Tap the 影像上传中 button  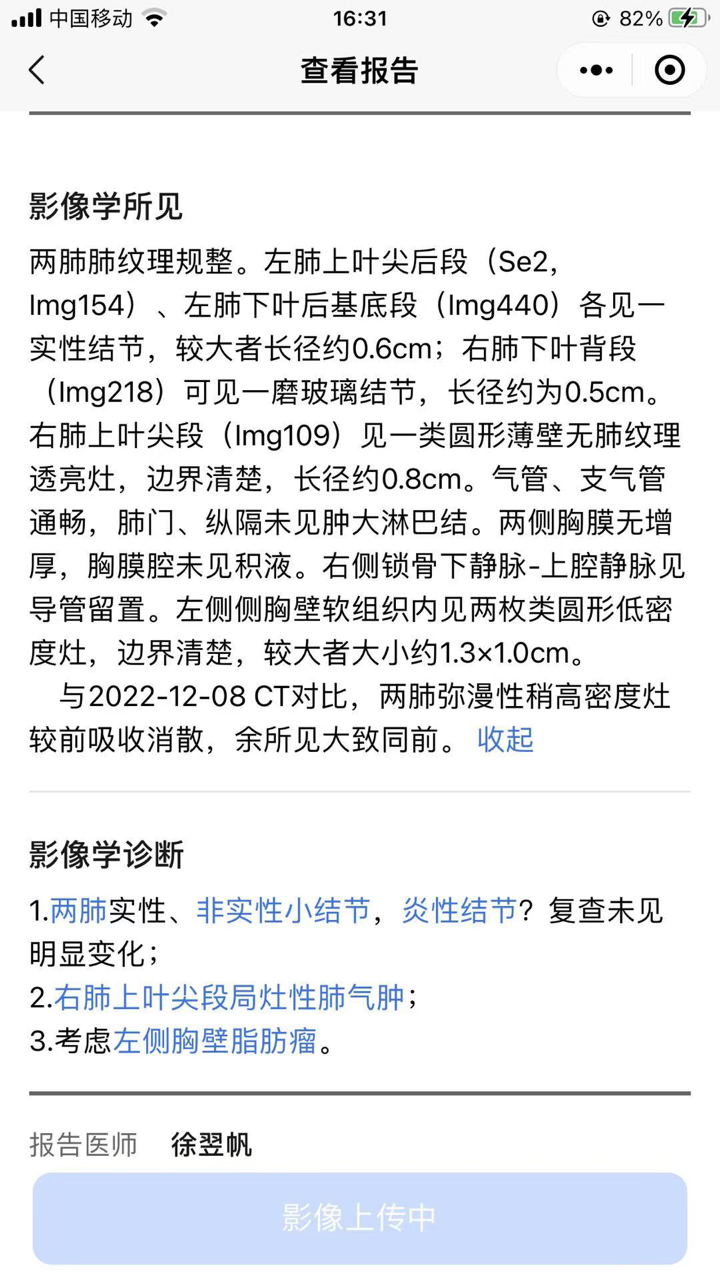[360, 1218]
